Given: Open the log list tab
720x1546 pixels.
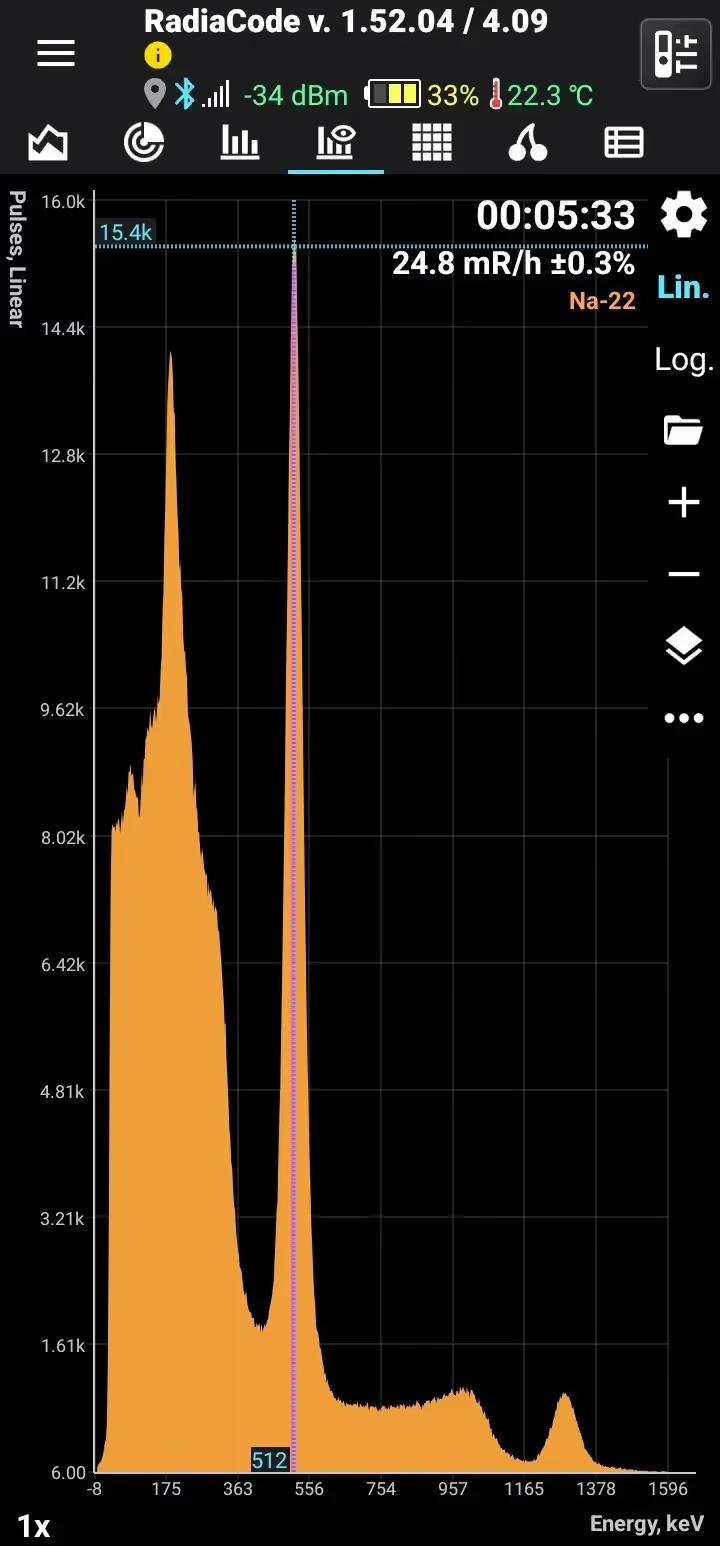Looking at the screenshot, I should click(624, 143).
